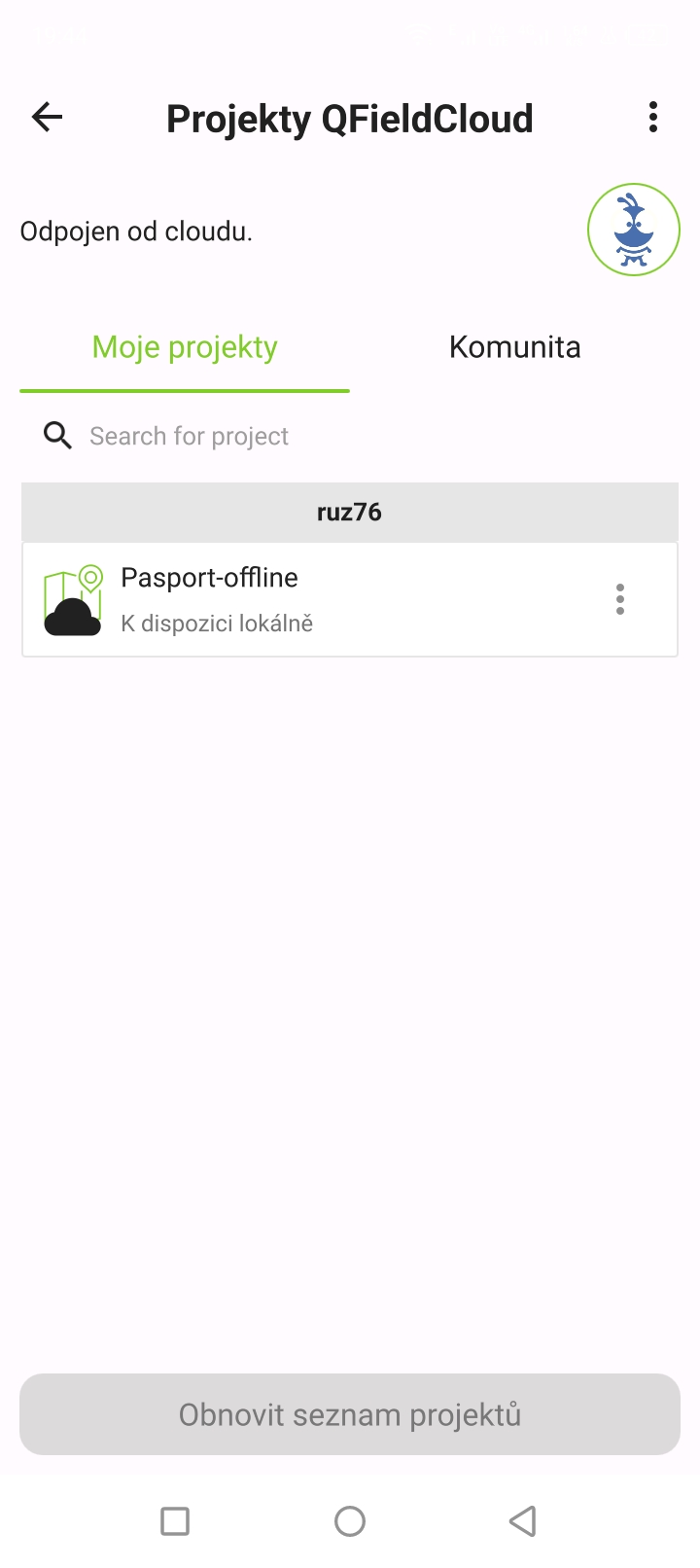Tap Obnovit seznam projektů button
This screenshot has width=700, height=1568.
pyautogui.click(x=350, y=1414)
